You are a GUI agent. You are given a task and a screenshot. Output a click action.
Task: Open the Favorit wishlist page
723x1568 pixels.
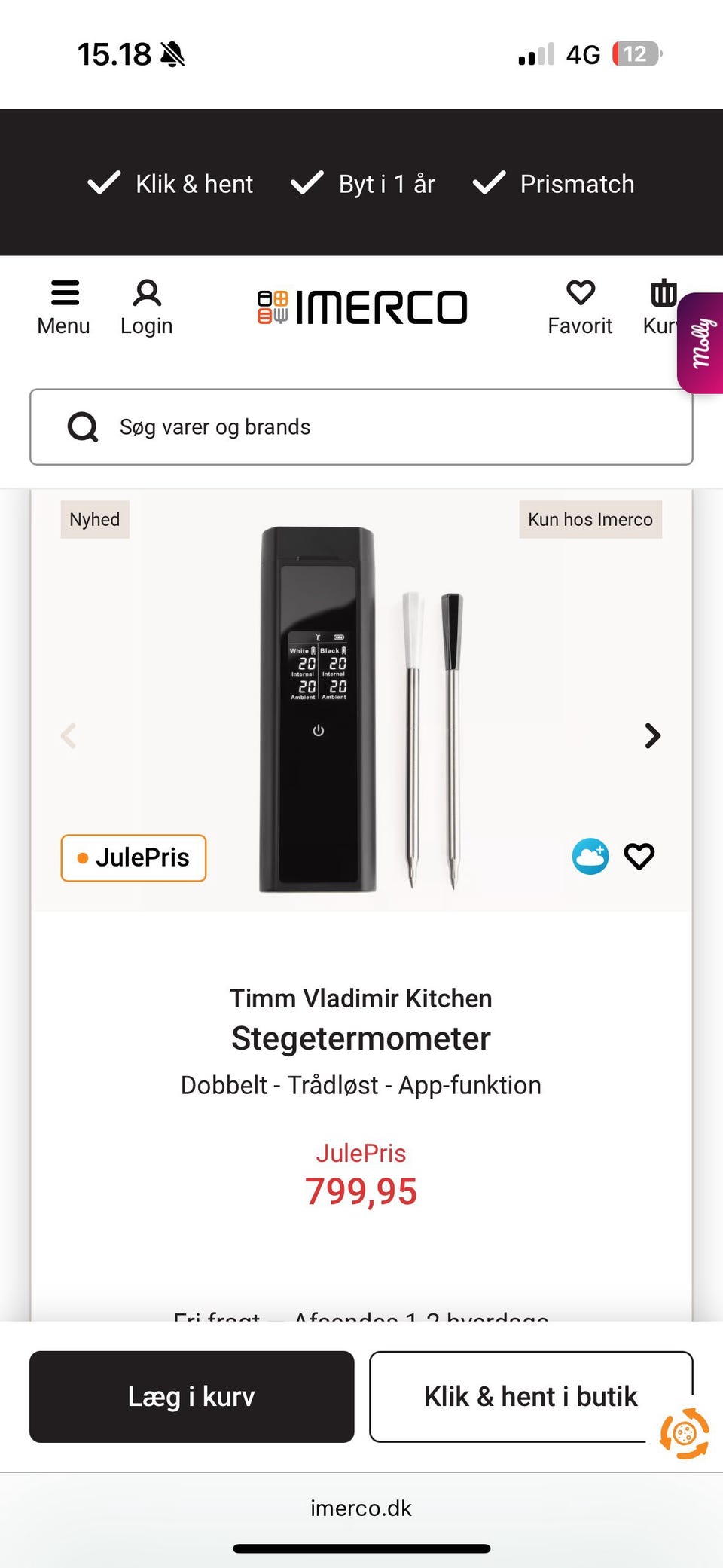click(580, 305)
